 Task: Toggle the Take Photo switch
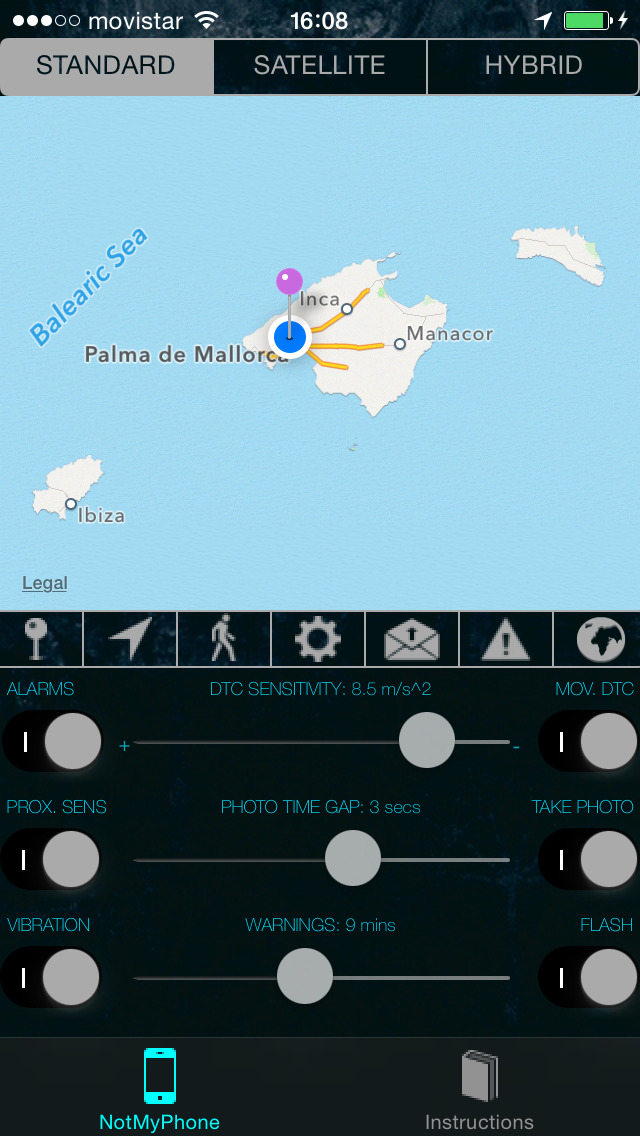point(588,860)
